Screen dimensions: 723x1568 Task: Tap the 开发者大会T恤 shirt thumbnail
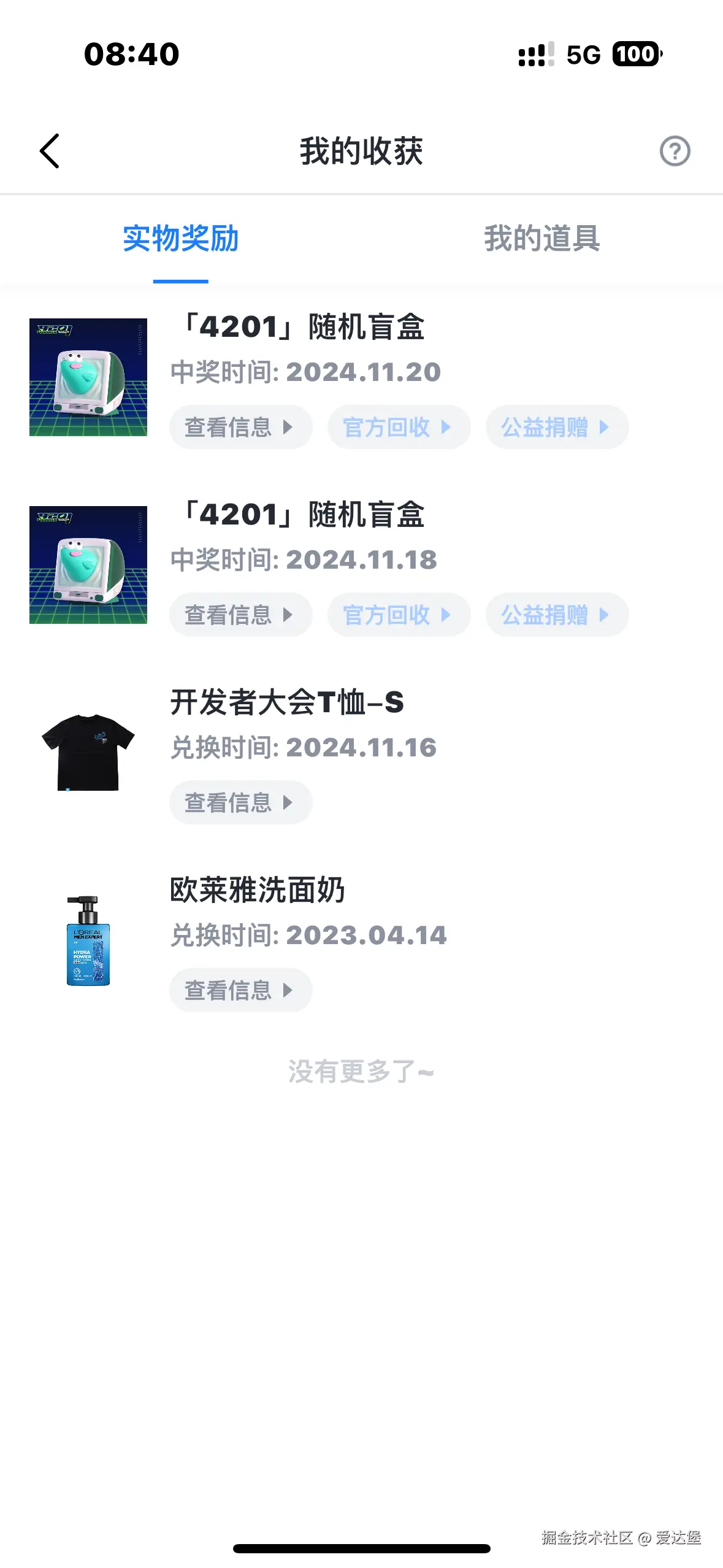click(x=88, y=751)
